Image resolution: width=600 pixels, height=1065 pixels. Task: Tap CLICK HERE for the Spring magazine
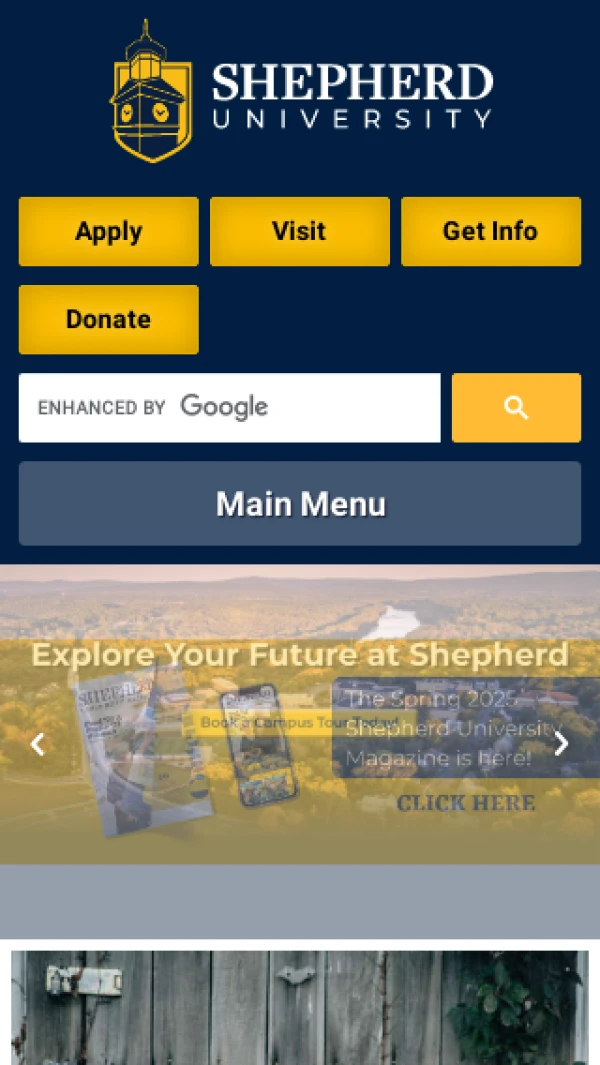point(465,803)
